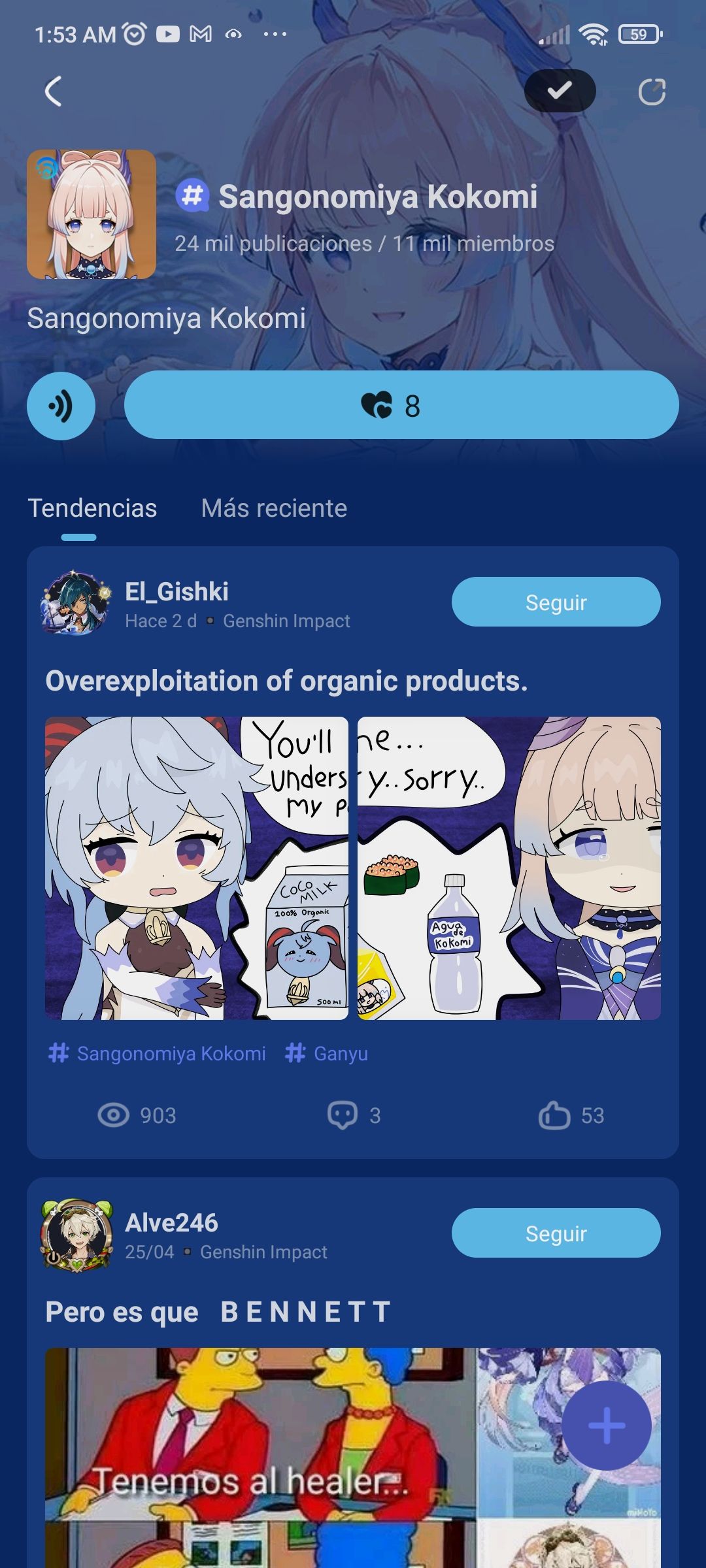706x1568 pixels.
Task: Share the Sangonomiya Kokomi topic
Action: click(x=651, y=91)
